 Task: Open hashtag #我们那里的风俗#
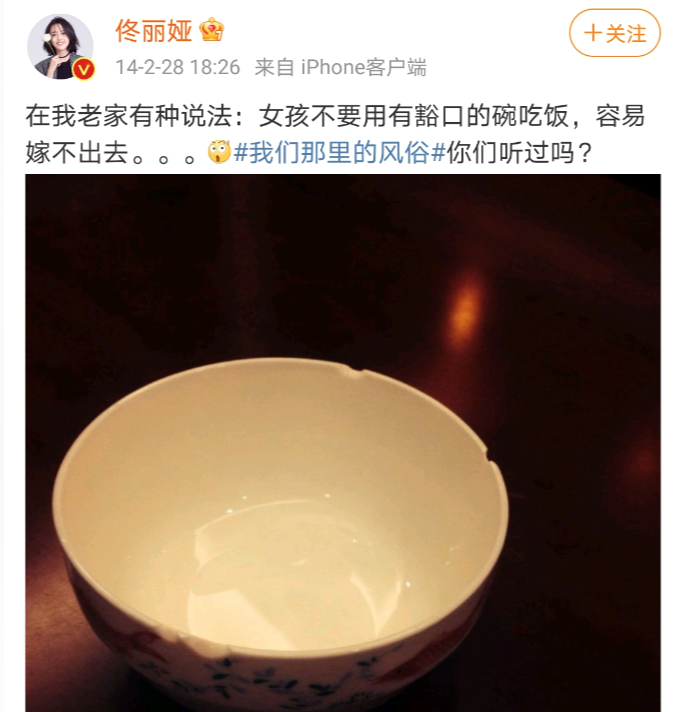[338, 153]
